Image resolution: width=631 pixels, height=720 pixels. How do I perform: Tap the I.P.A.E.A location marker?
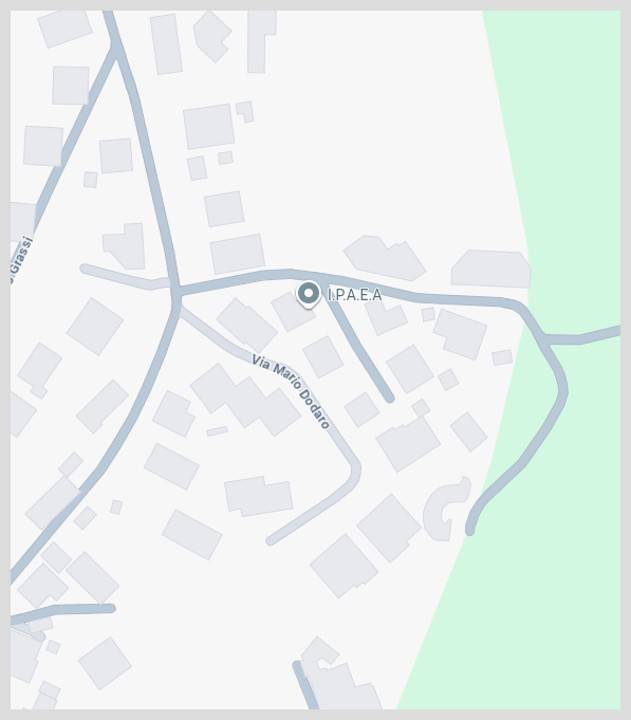click(x=309, y=293)
